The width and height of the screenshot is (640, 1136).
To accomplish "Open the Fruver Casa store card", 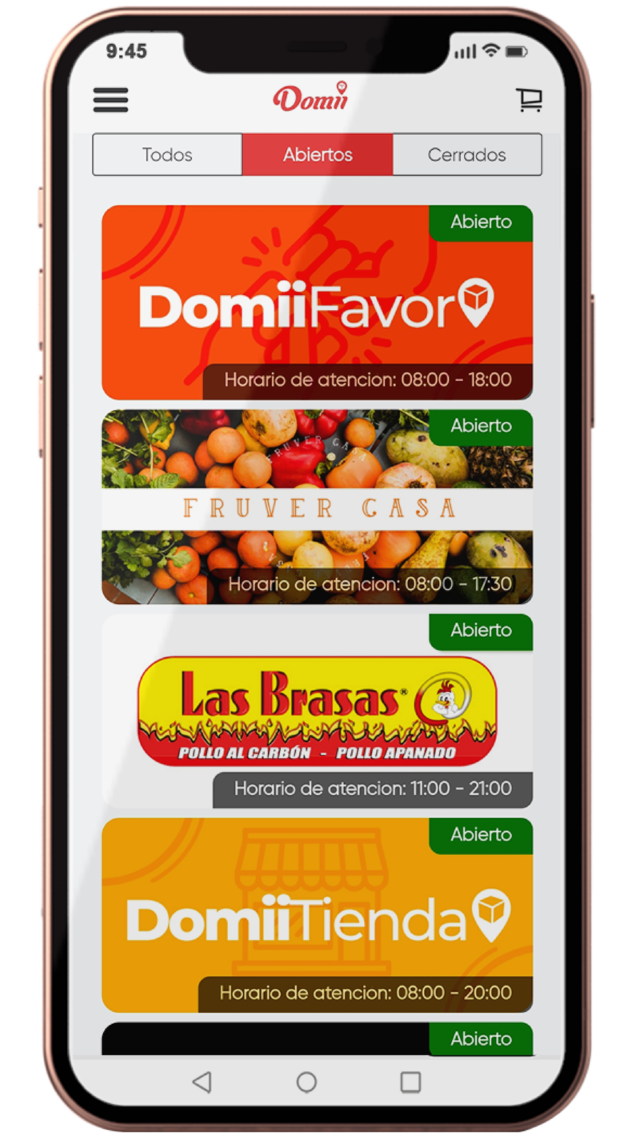I will coord(317,507).
